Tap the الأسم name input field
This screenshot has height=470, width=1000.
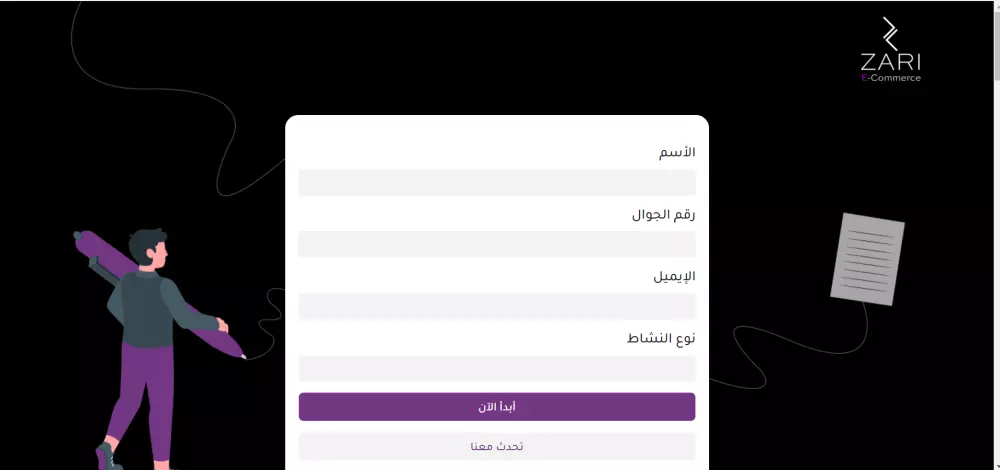coord(497,182)
